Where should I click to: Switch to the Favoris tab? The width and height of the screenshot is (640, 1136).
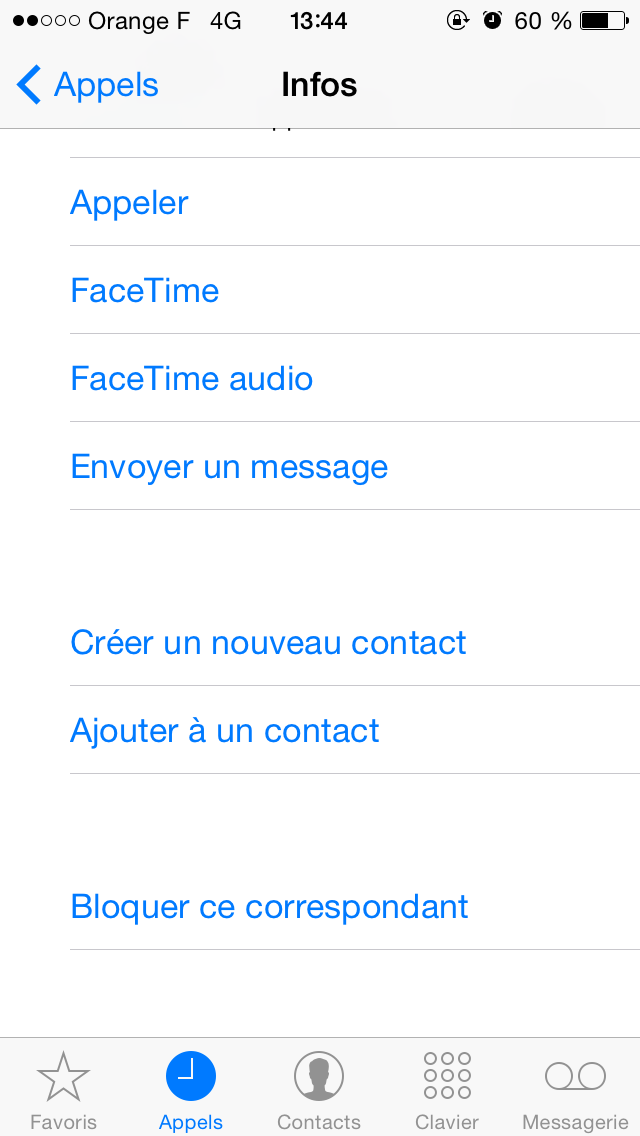[x=63, y=1088]
